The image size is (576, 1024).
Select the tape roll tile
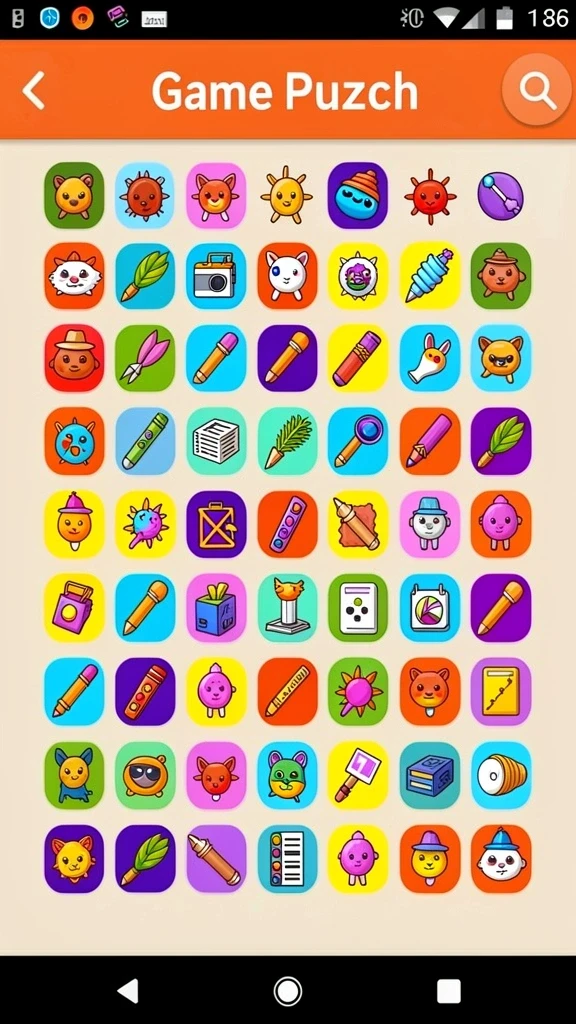tap(501, 775)
